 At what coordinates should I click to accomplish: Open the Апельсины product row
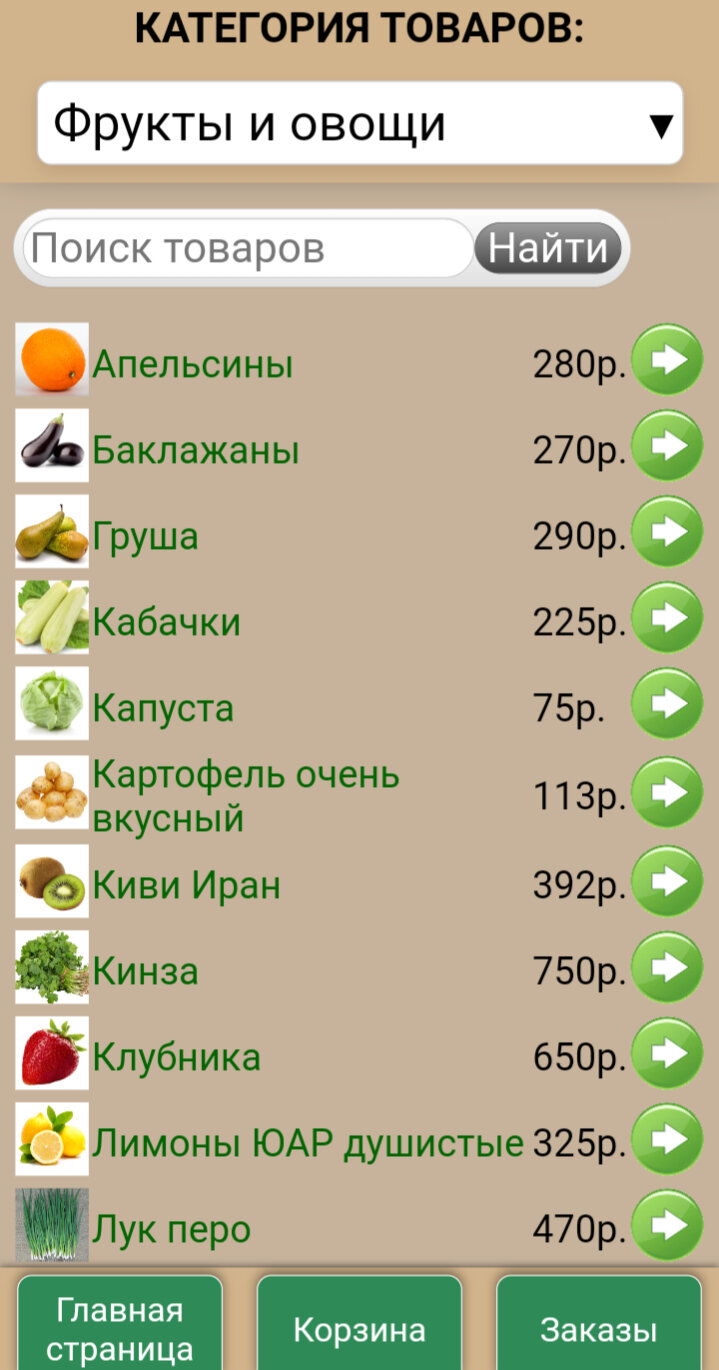point(359,360)
